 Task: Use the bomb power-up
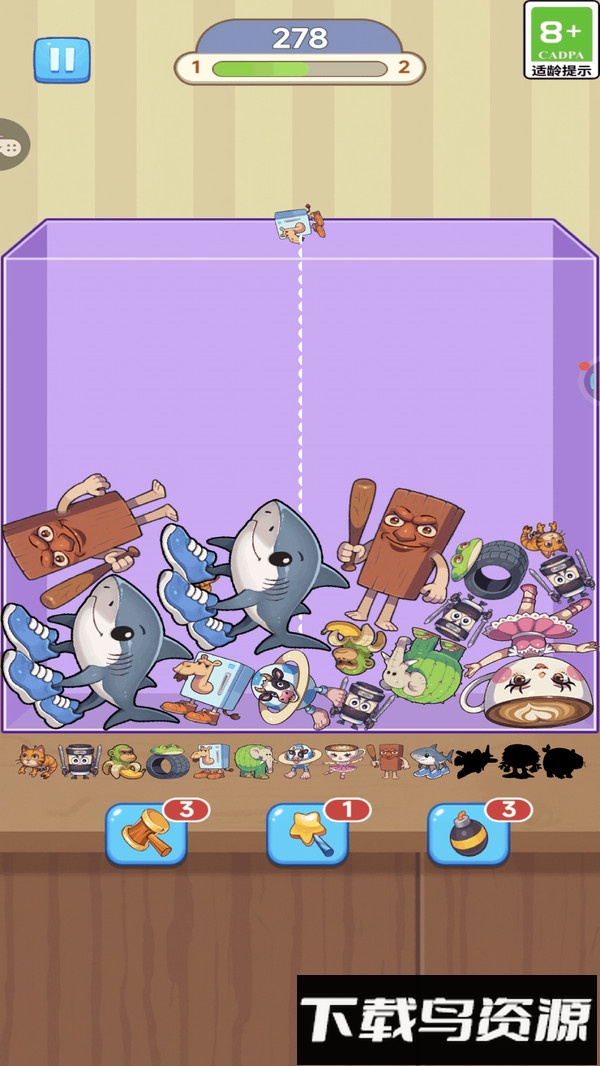click(x=468, y=834)
